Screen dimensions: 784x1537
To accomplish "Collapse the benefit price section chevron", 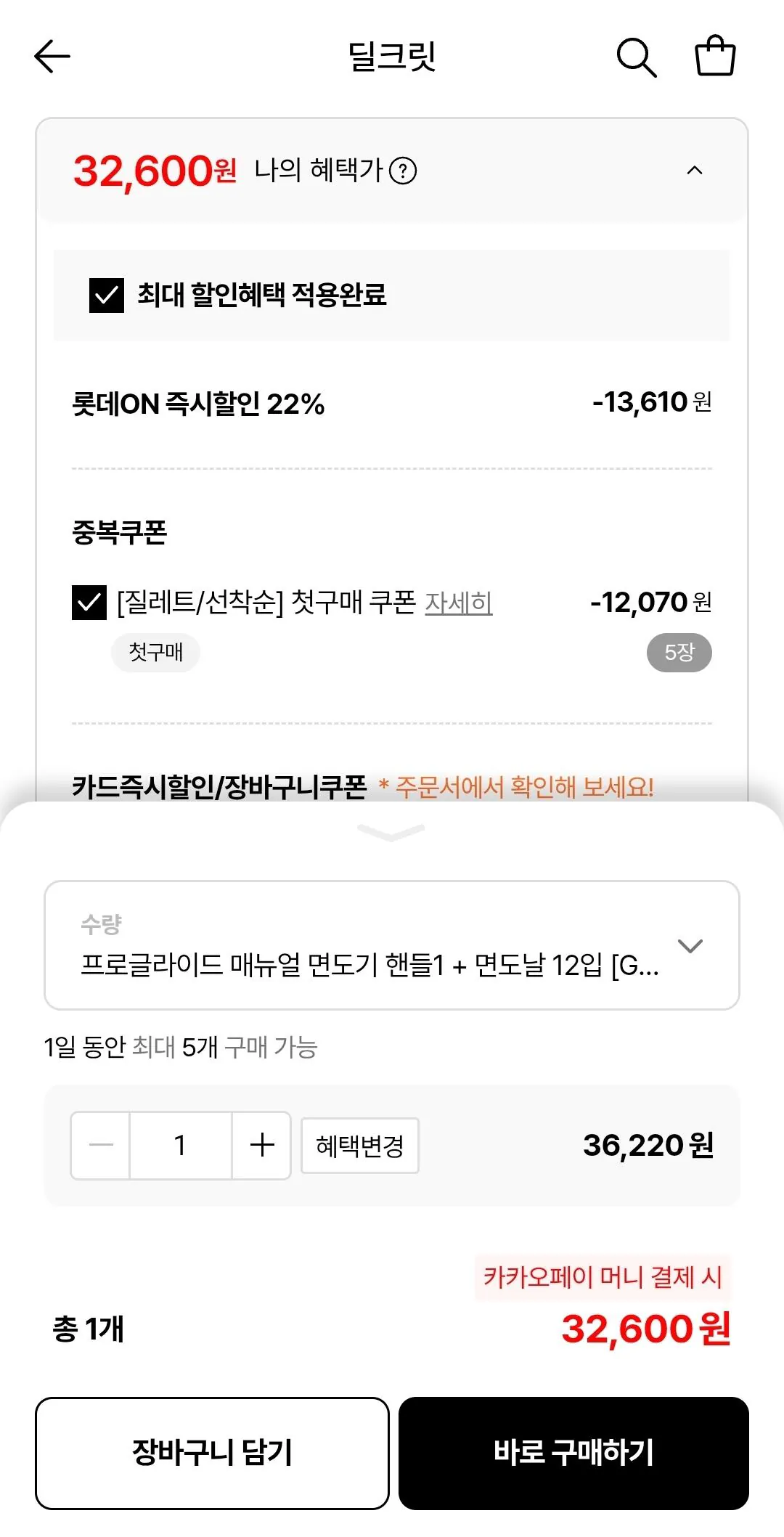I will (695, 170).
